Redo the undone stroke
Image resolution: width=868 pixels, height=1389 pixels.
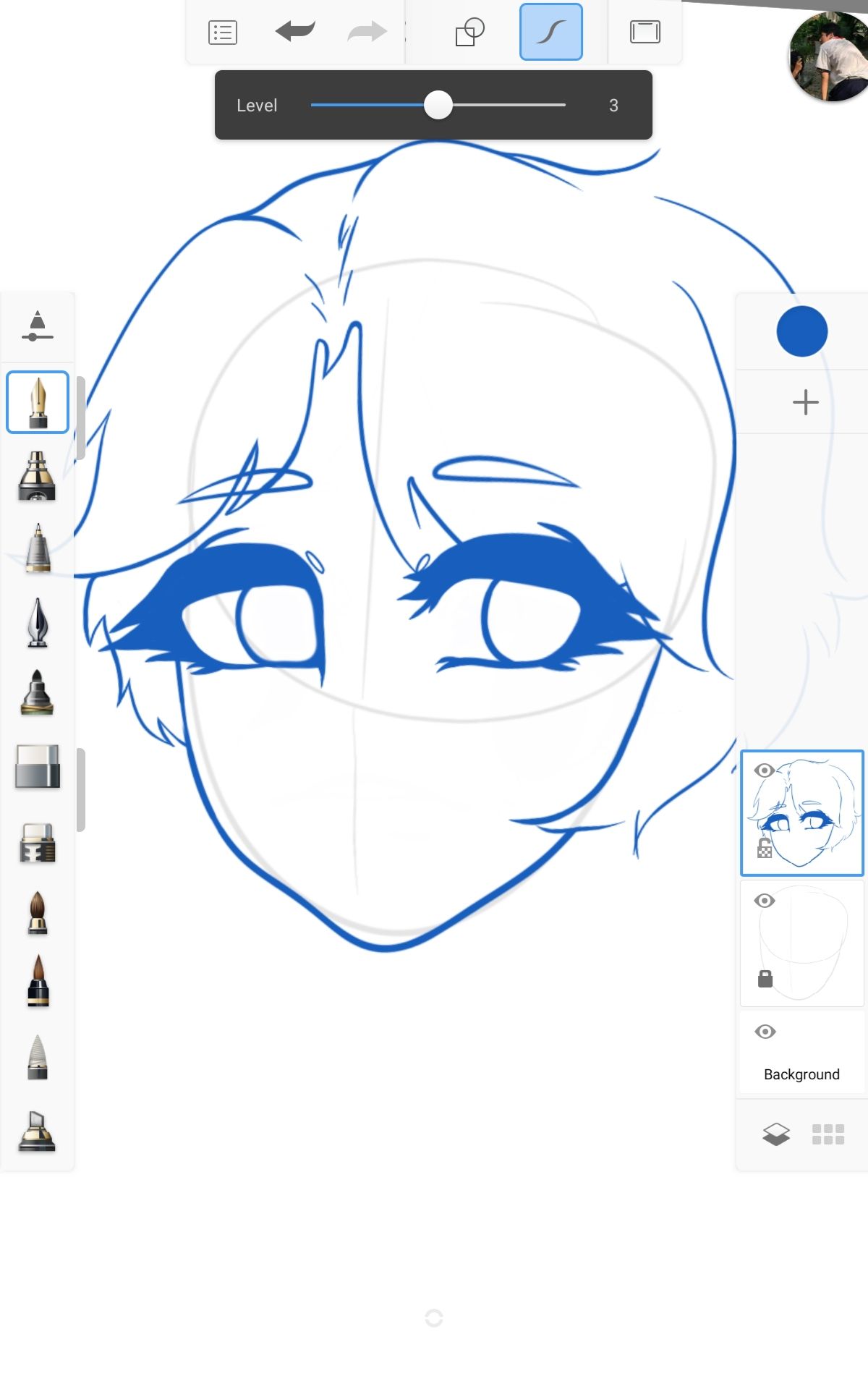coord(367,32)
